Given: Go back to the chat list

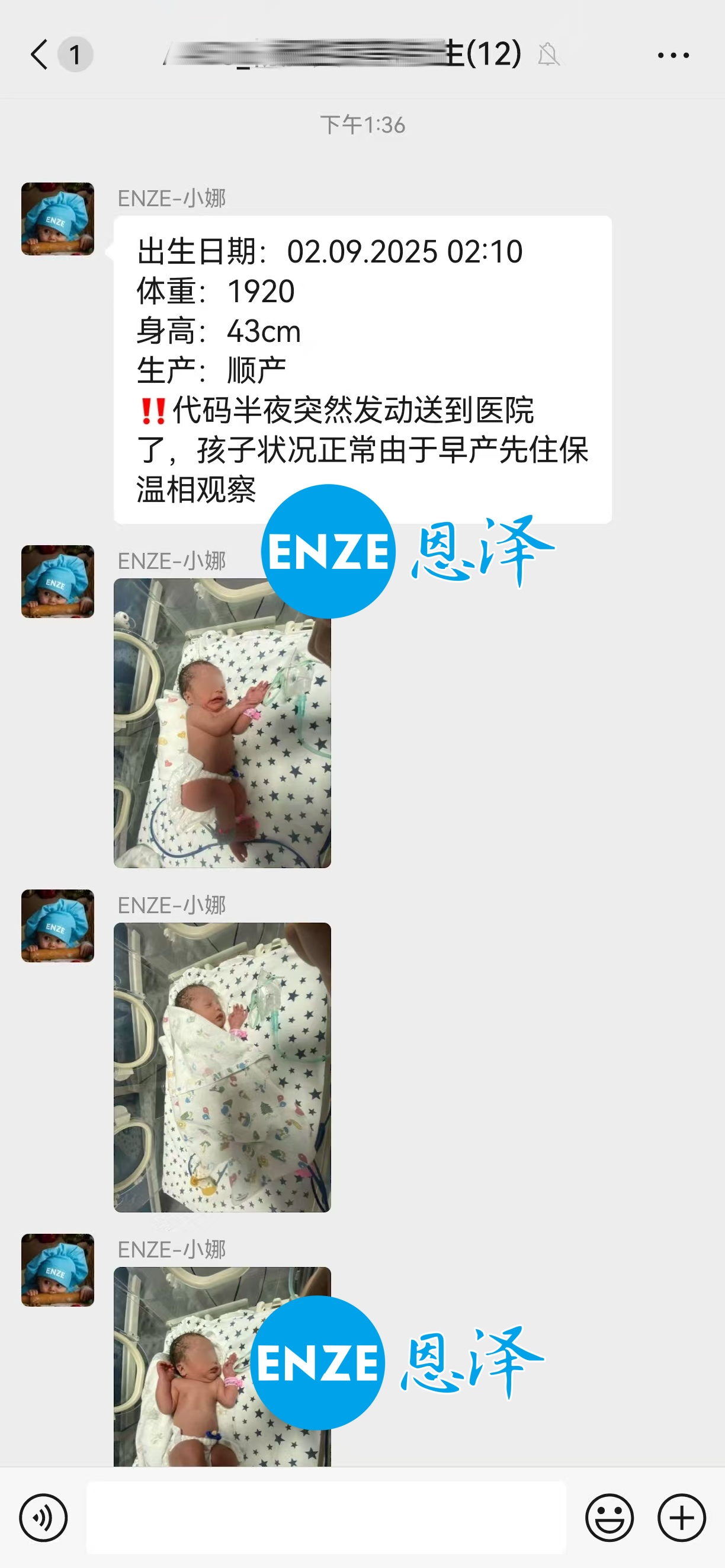Looking at the screenshot, I should (40, 55).
